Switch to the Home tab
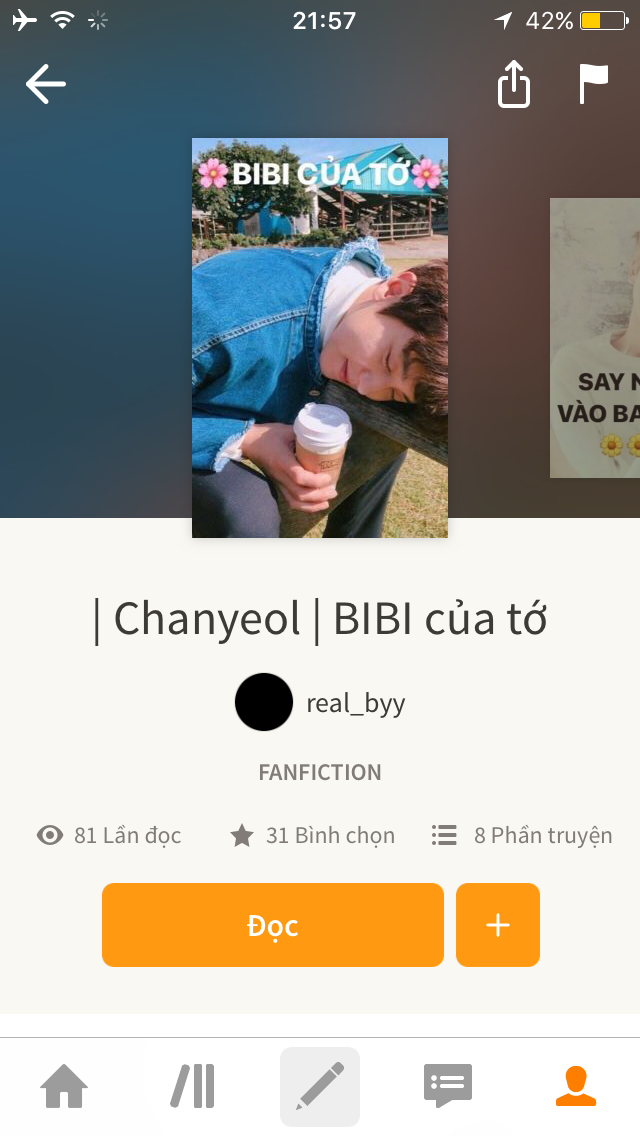The image size is (640, 1136). (64, 1087)
